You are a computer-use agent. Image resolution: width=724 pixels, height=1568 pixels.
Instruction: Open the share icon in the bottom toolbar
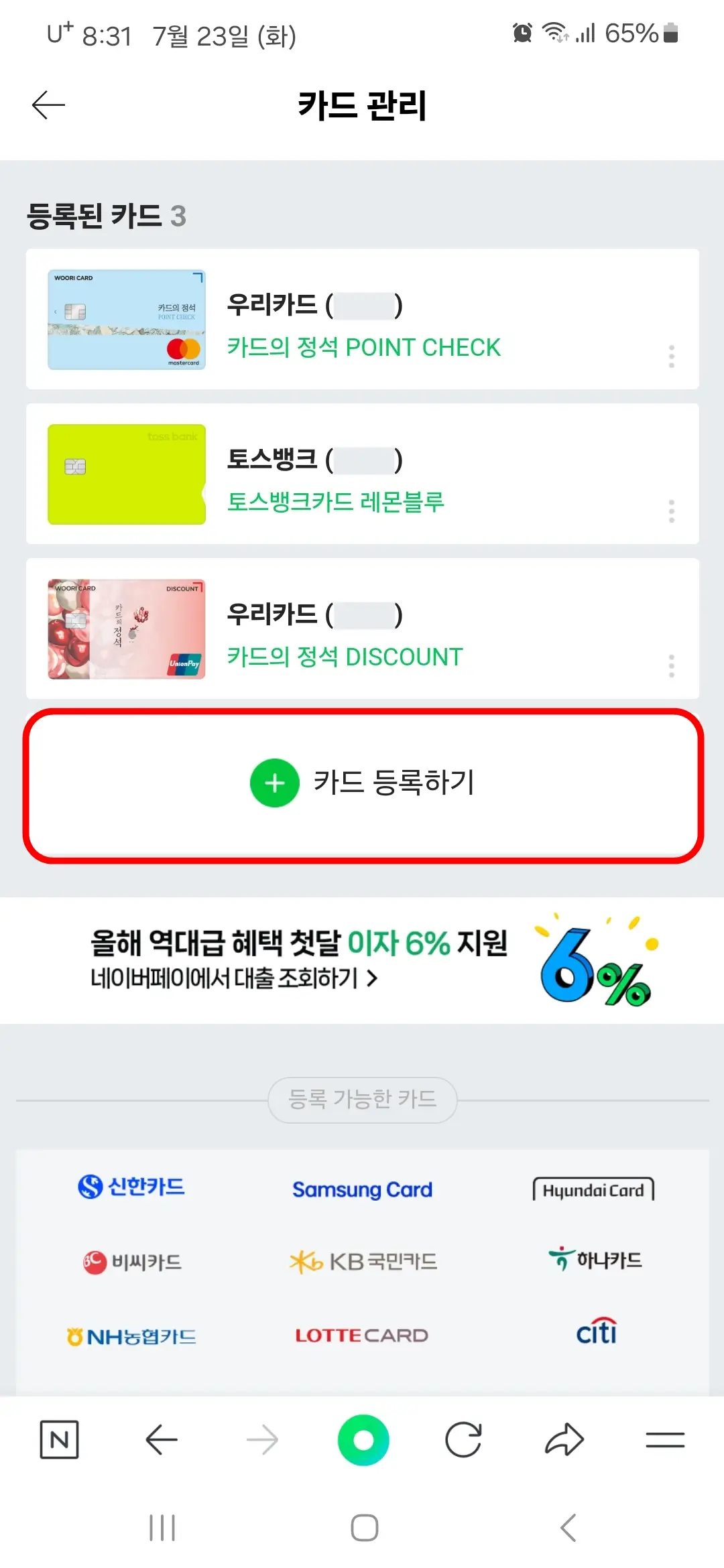(566, 1438)
